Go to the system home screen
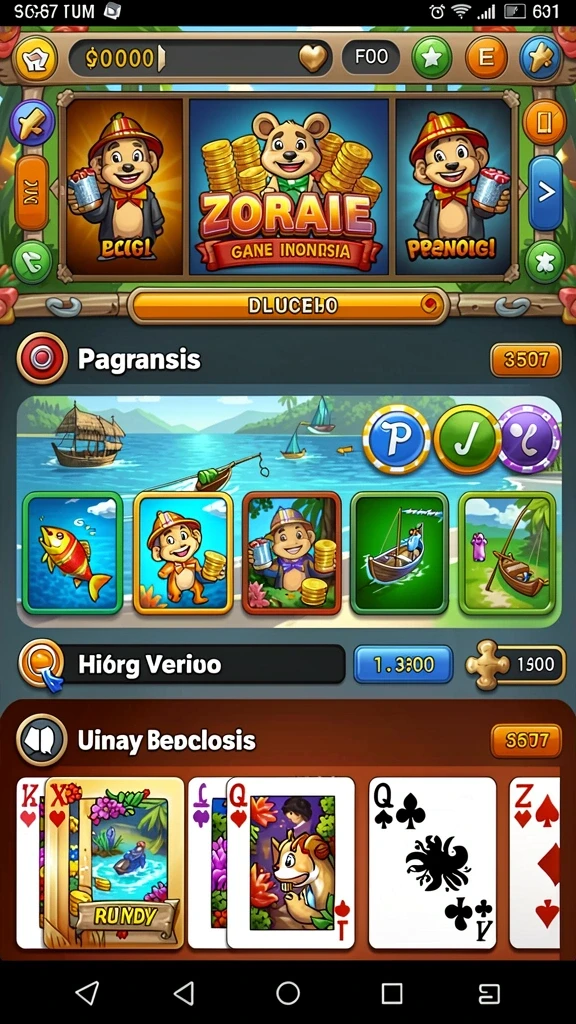This screenshot has width=576, height=1024. pyautogui.click(x=288, y=993)
